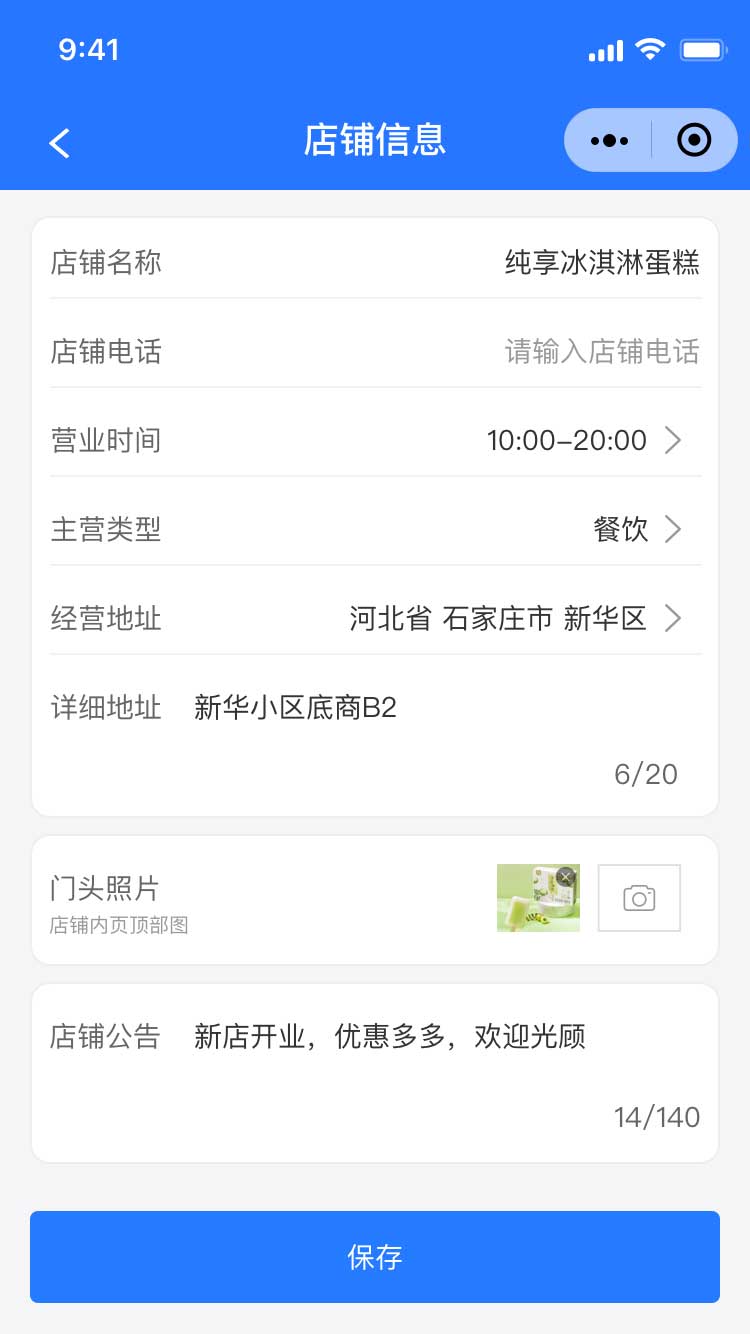Tap the camera icon to add a photo
Screen dimensions: 750x1334
638,897
